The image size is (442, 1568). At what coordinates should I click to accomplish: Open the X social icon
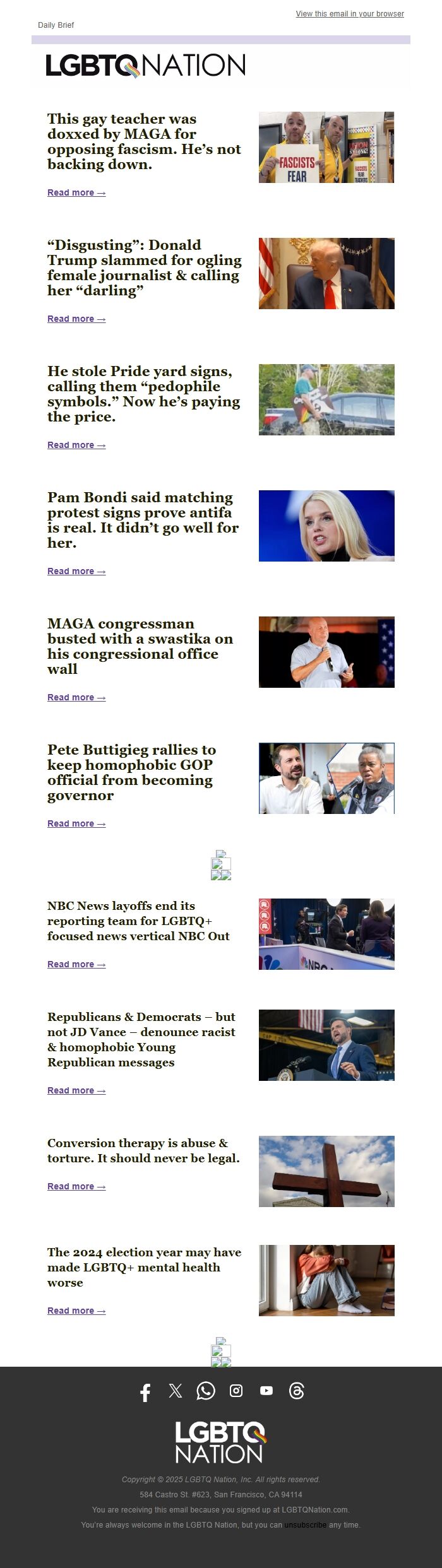tap(176, 1391)
